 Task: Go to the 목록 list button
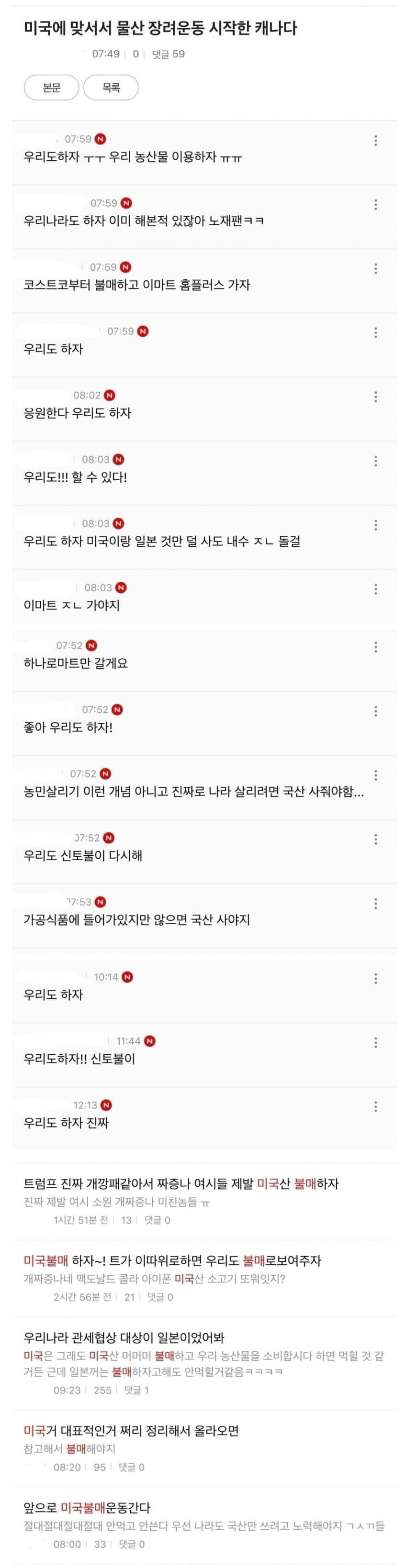(111, 88)
